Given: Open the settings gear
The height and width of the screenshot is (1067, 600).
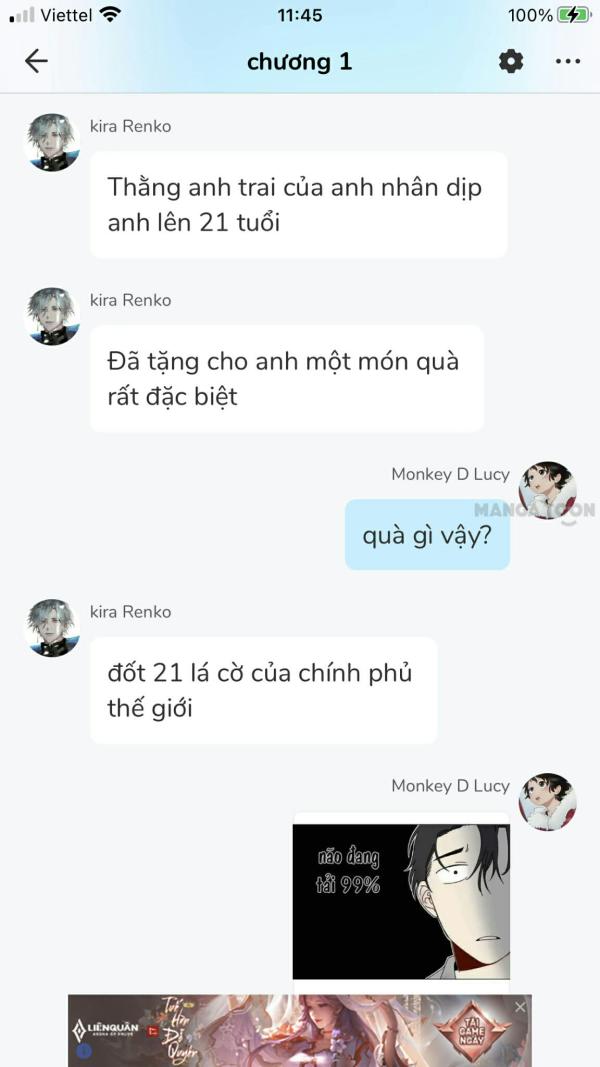Looking at the screenshot, I should pyautogui.click(x=511, y=61).
